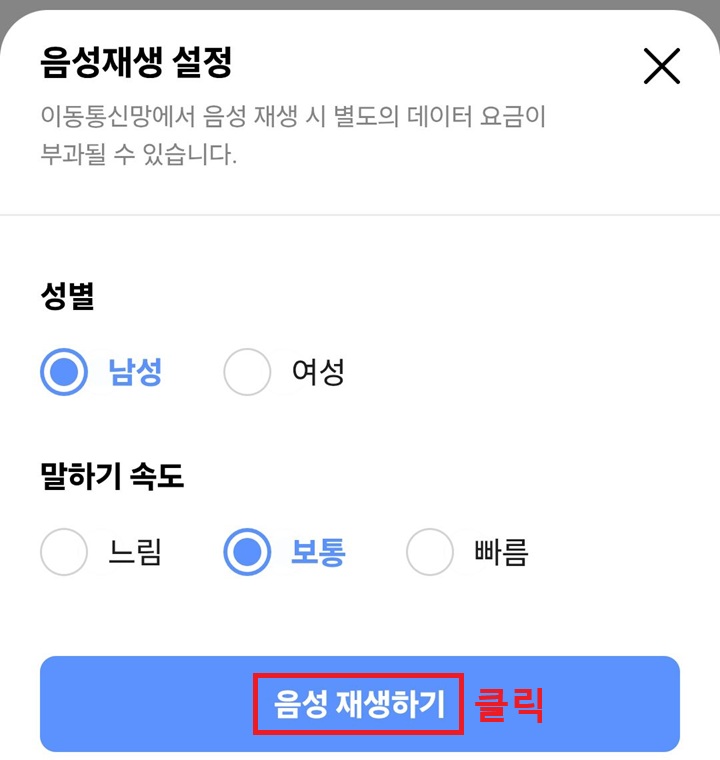Click the selected 남성 radio button
Screen dimensions: 720x760
63,371
